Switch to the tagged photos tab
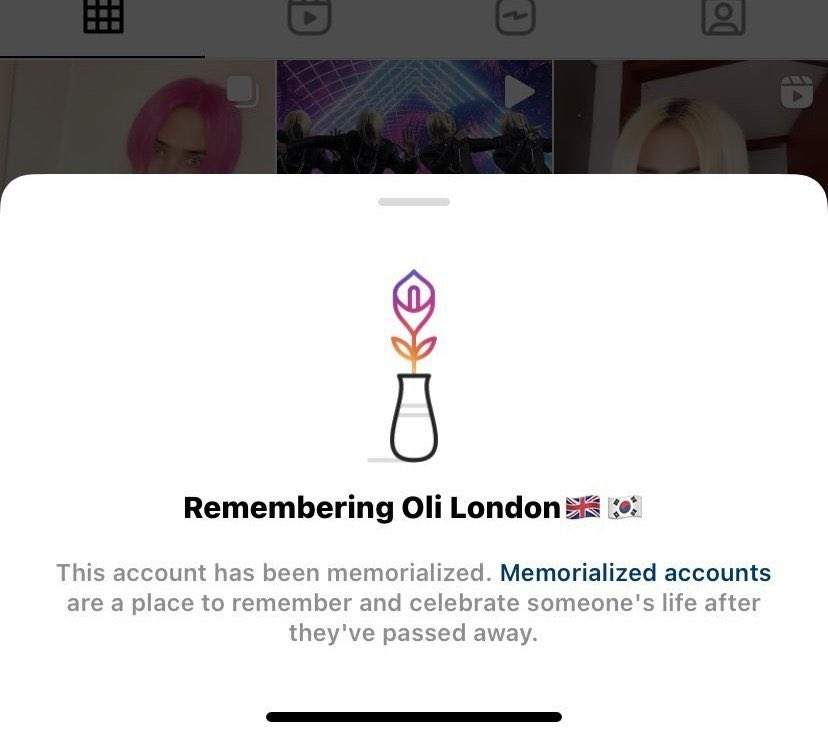Screen dimensions: 828x738 pyautogui.click(x=723, y=17)
